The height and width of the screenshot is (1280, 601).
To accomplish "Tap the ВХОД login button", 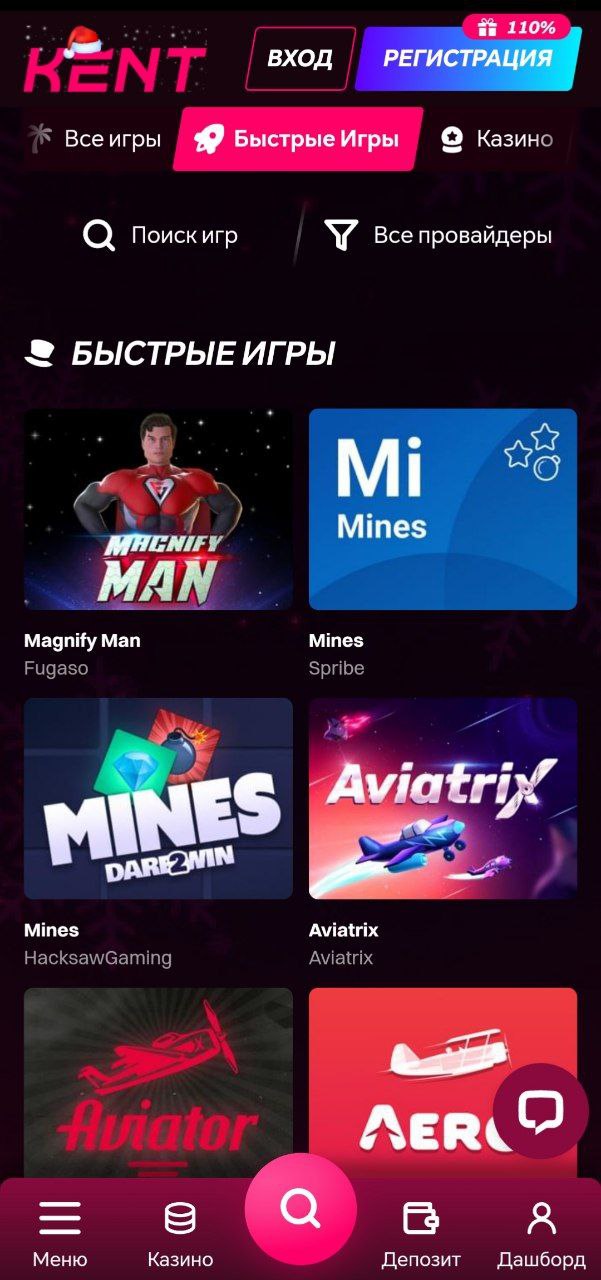I will (x=301, y=58).
